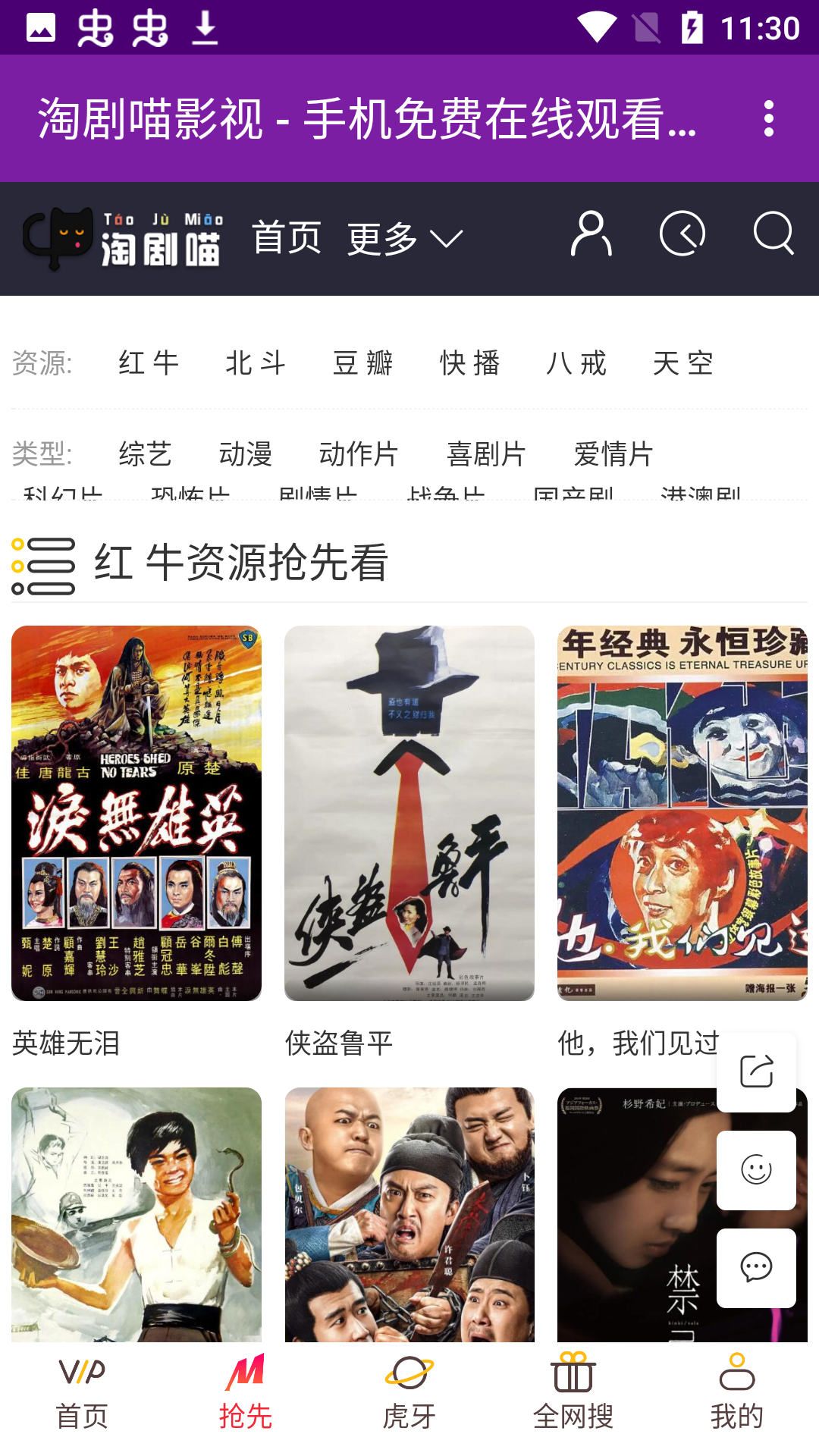The width and height of the screenshot is (819, 1456).
Task: Switch to the 我的 tab
Action: coord(737,1392)
